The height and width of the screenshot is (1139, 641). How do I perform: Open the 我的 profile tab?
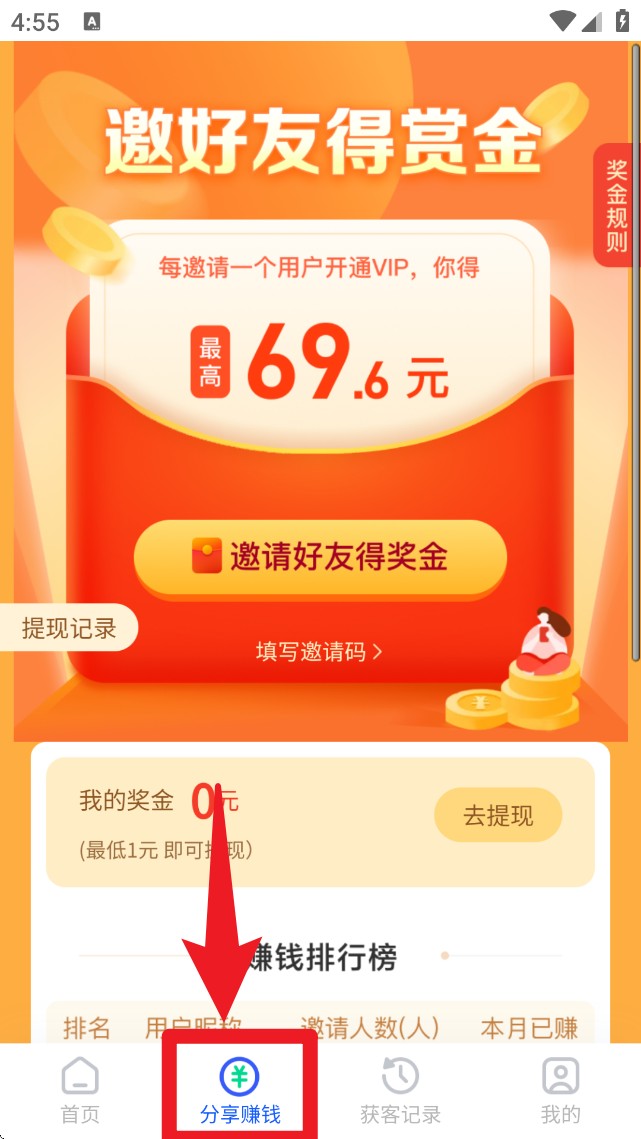(x=560, y=1090)
